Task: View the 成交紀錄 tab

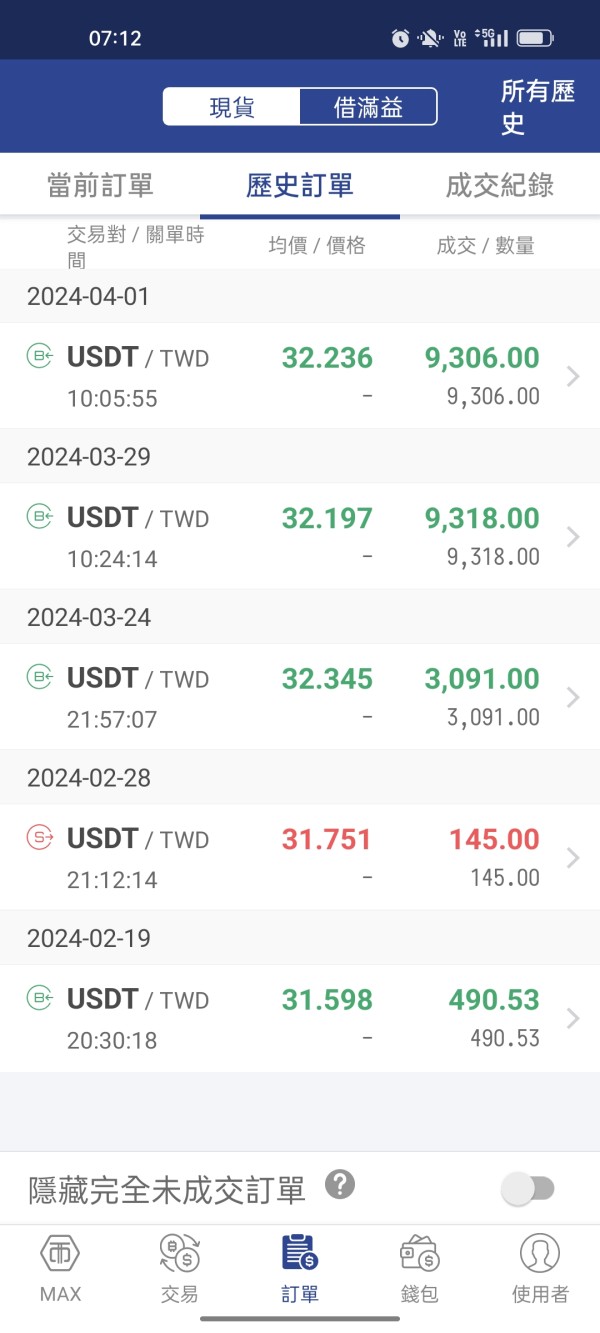Action: pyautogui.click(x=499, y=185)
